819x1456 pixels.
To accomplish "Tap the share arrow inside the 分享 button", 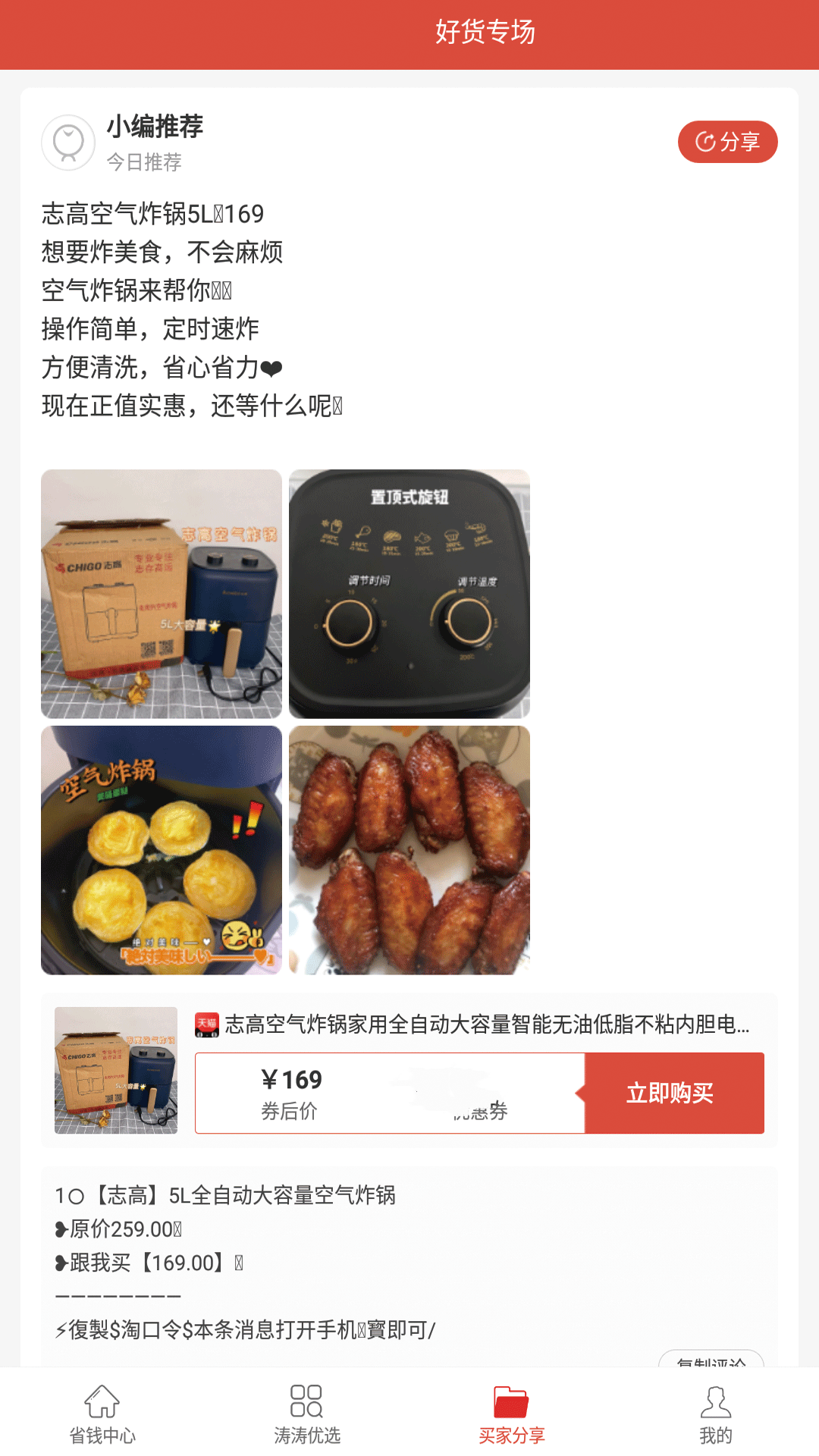I will point(706,141).
